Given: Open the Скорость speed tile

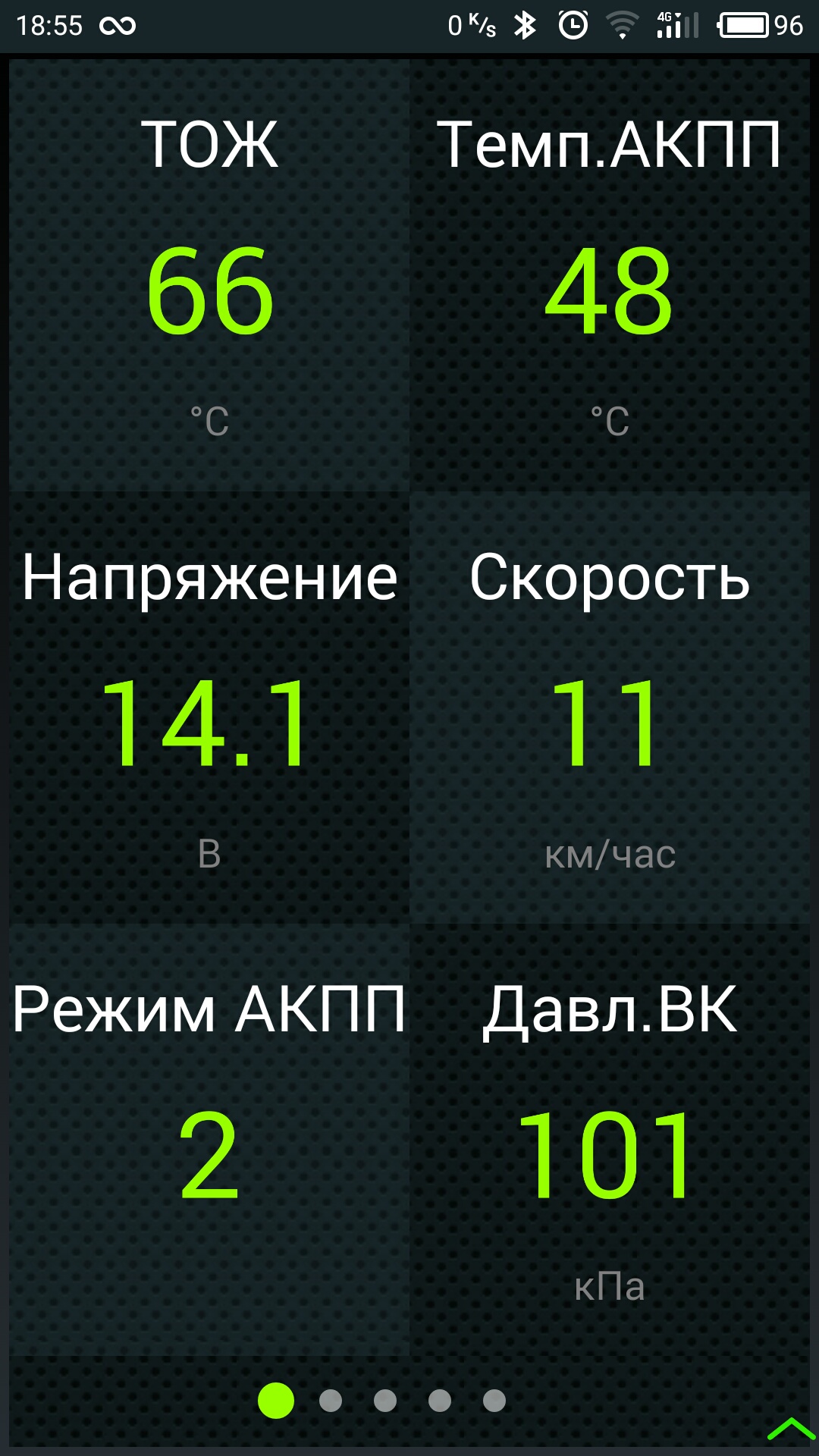Looking at the screenshot, I should point(609,709).
